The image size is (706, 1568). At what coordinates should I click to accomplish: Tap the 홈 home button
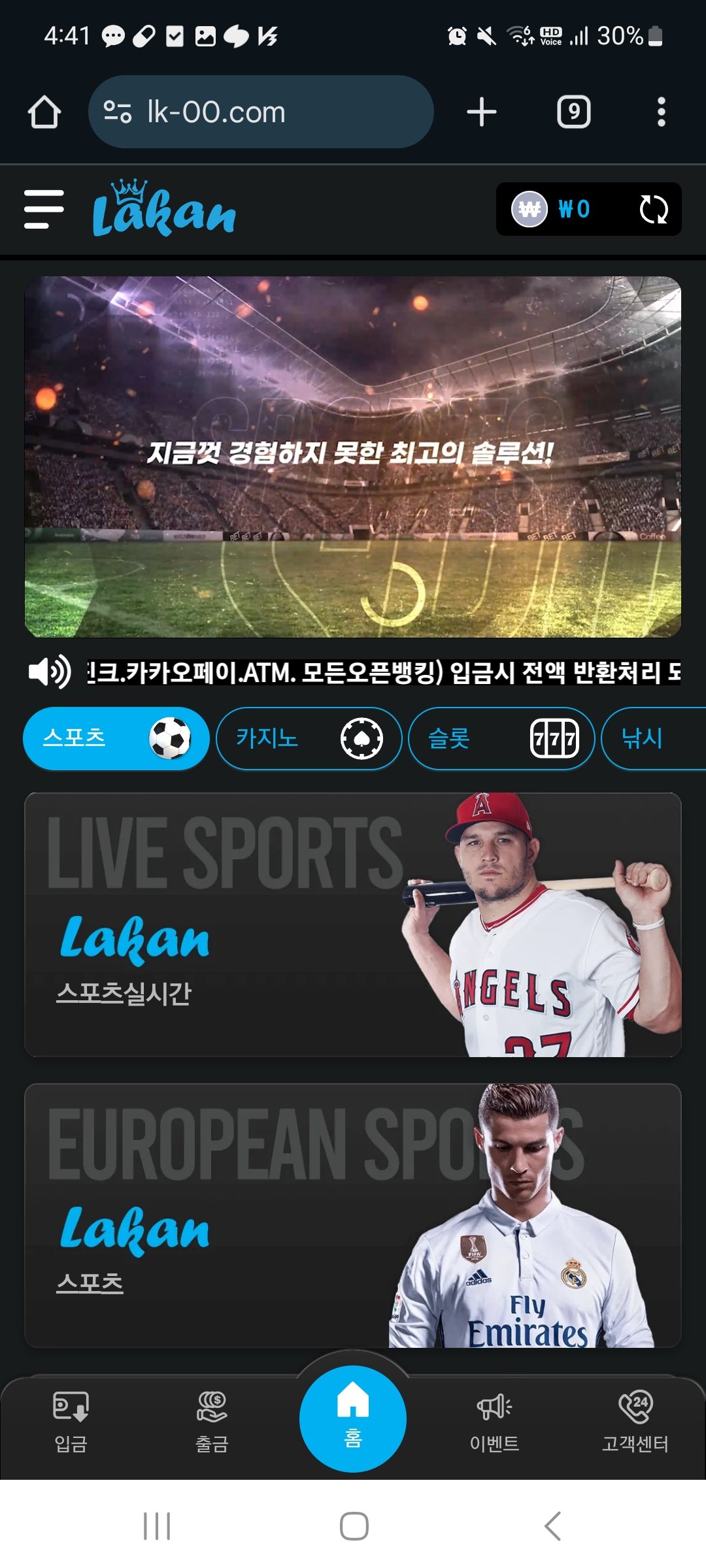pos(353,1418)
